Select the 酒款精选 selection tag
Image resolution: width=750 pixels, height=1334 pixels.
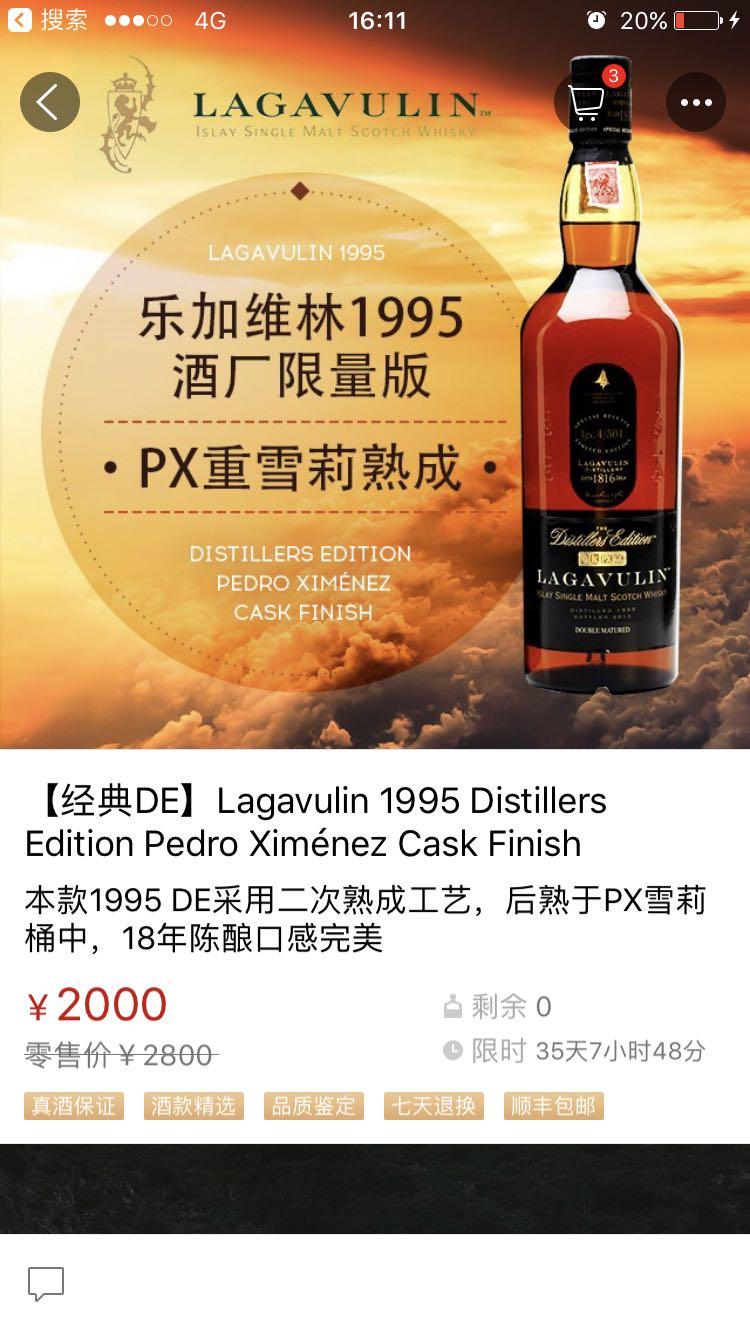[193, 1106]
